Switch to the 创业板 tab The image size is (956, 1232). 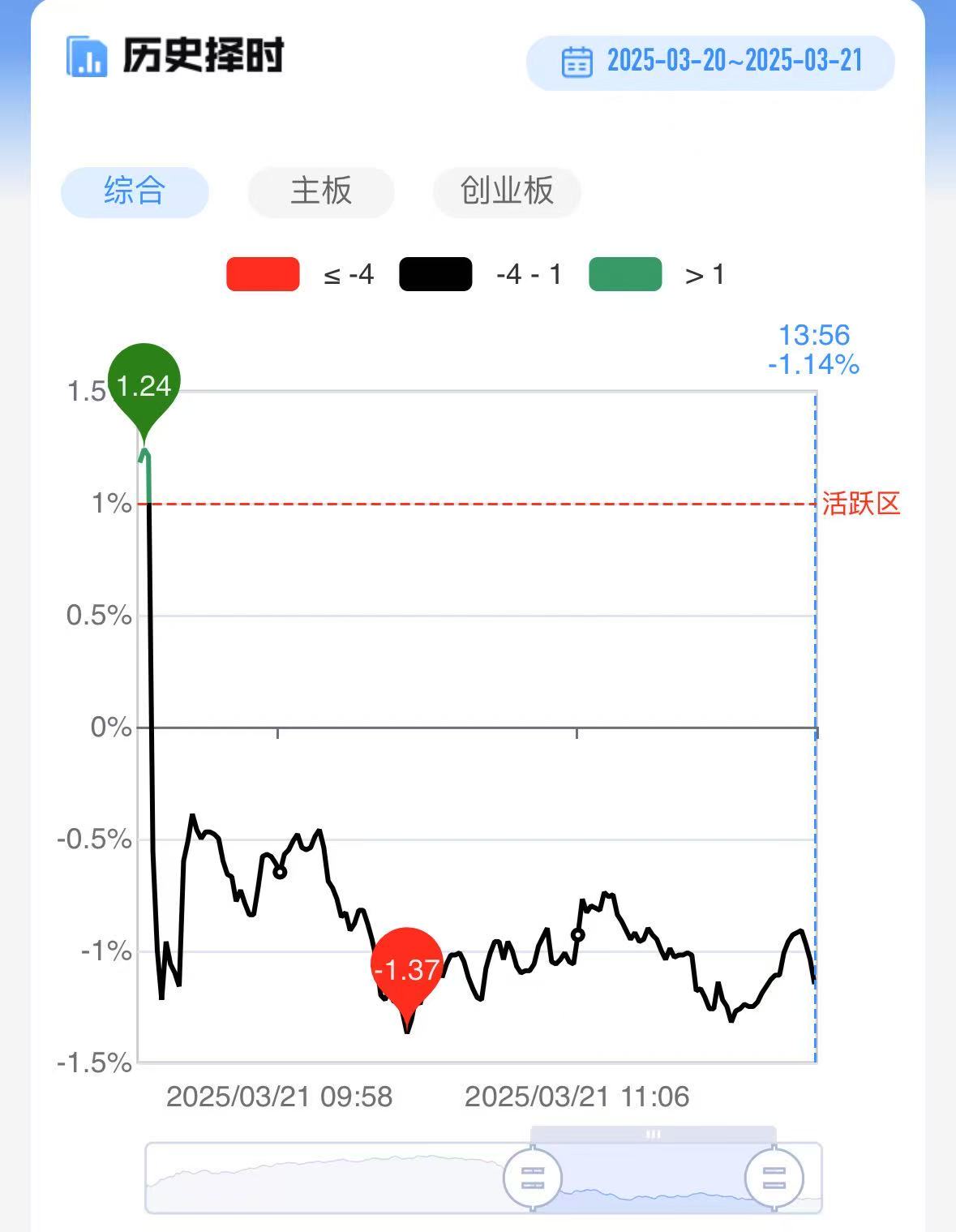pyautogui.click(x=507, y=191)
